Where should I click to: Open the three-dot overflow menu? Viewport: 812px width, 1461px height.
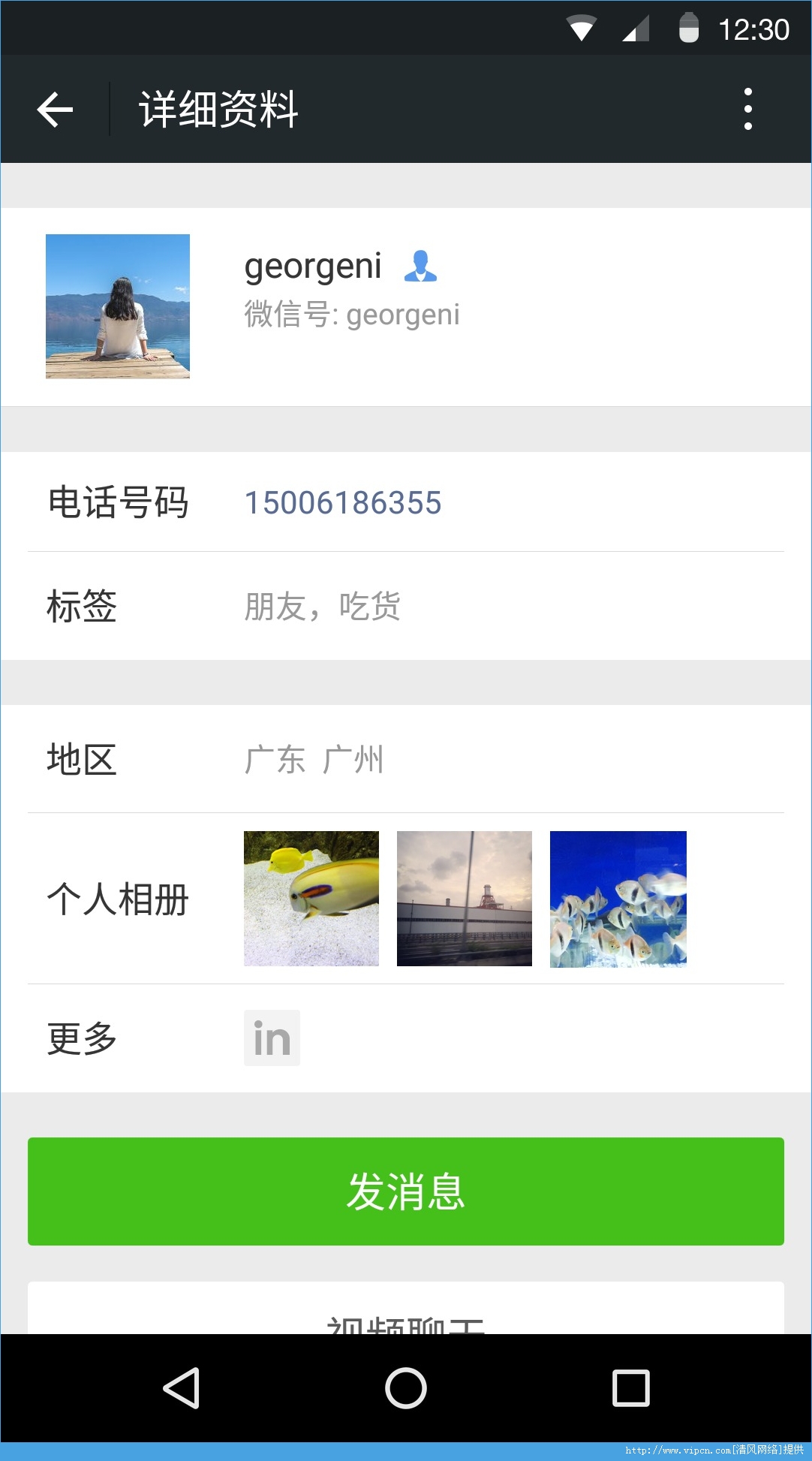(747, 110)
